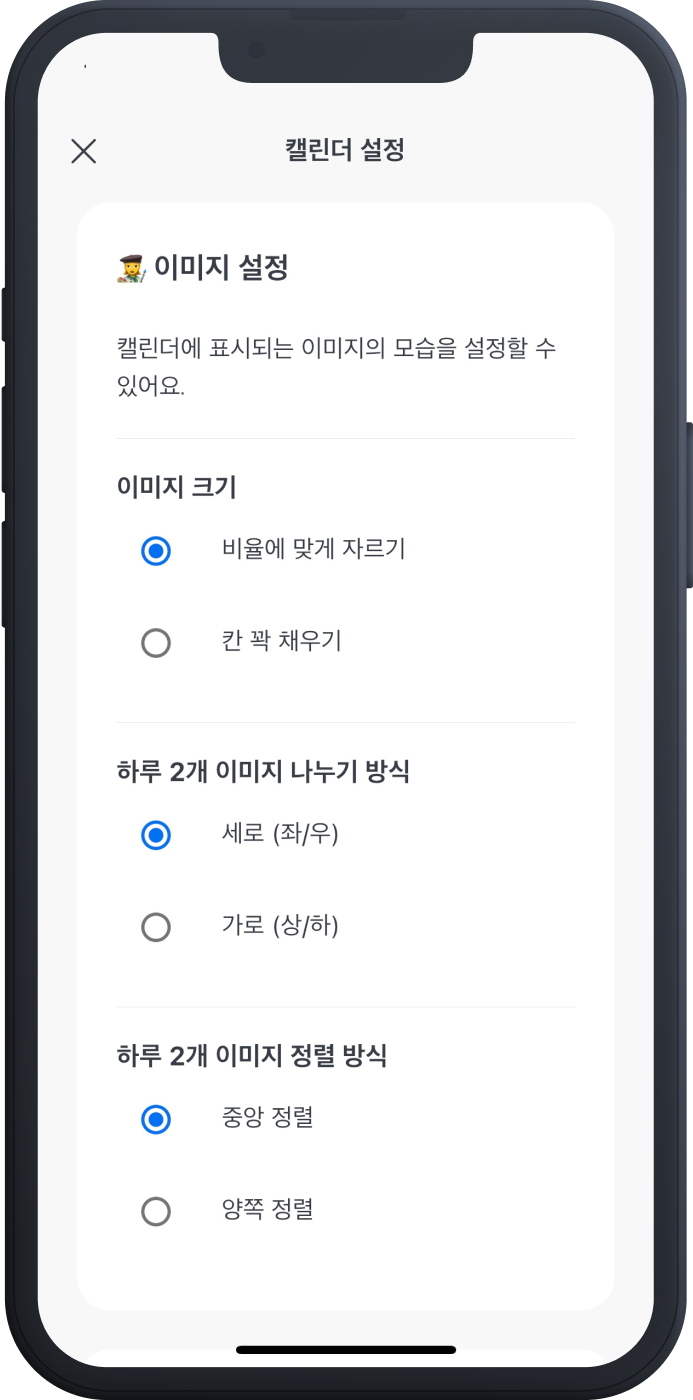Switch split method to 가로 (상/하)

click(156, 928)
